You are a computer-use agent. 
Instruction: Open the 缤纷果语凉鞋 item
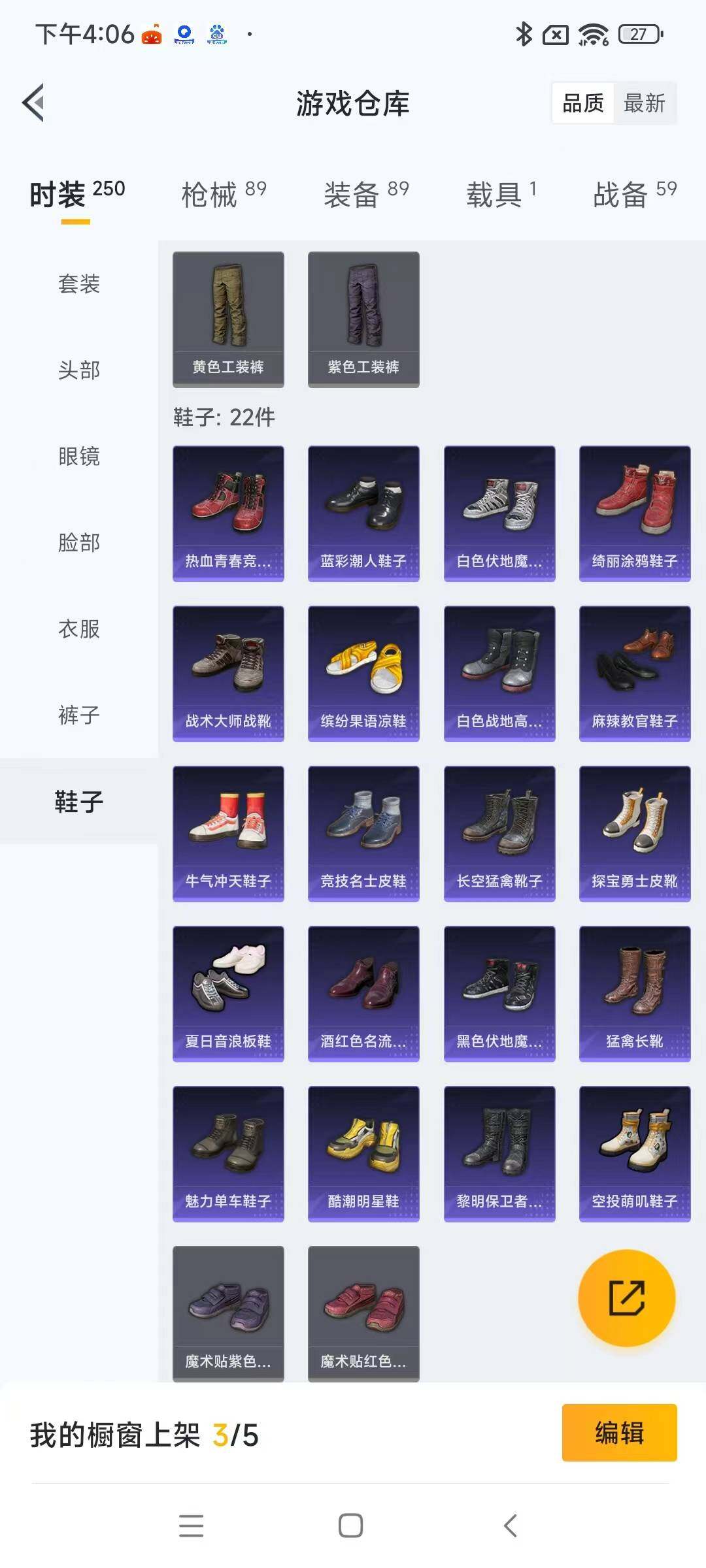(x=363, y=674)
